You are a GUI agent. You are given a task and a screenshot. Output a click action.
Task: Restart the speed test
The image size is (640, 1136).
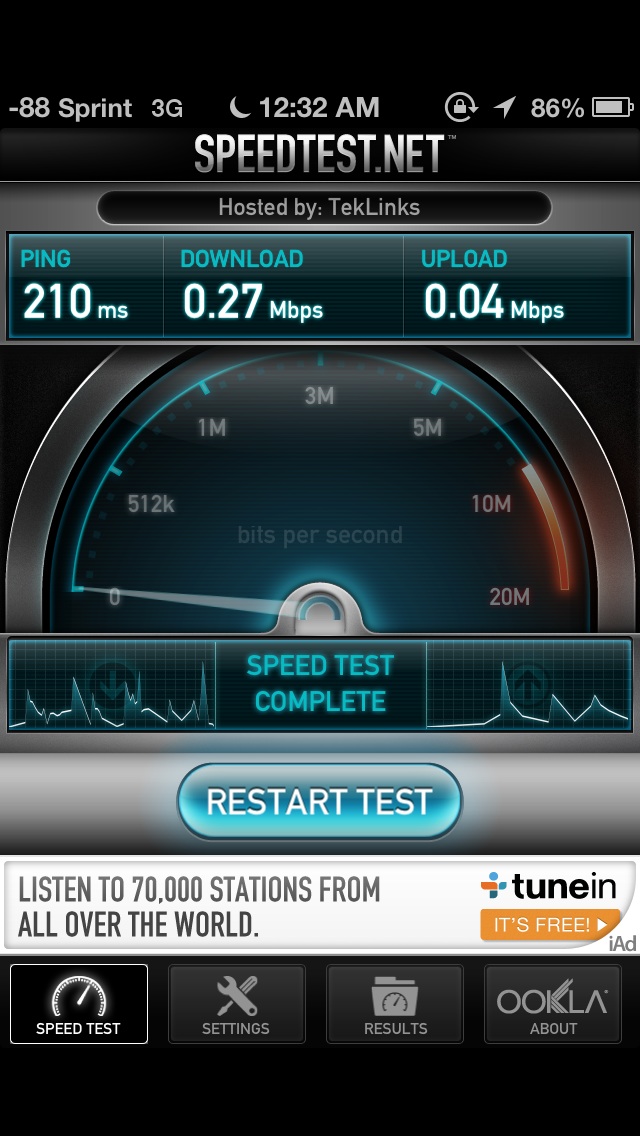click(320, 801)
